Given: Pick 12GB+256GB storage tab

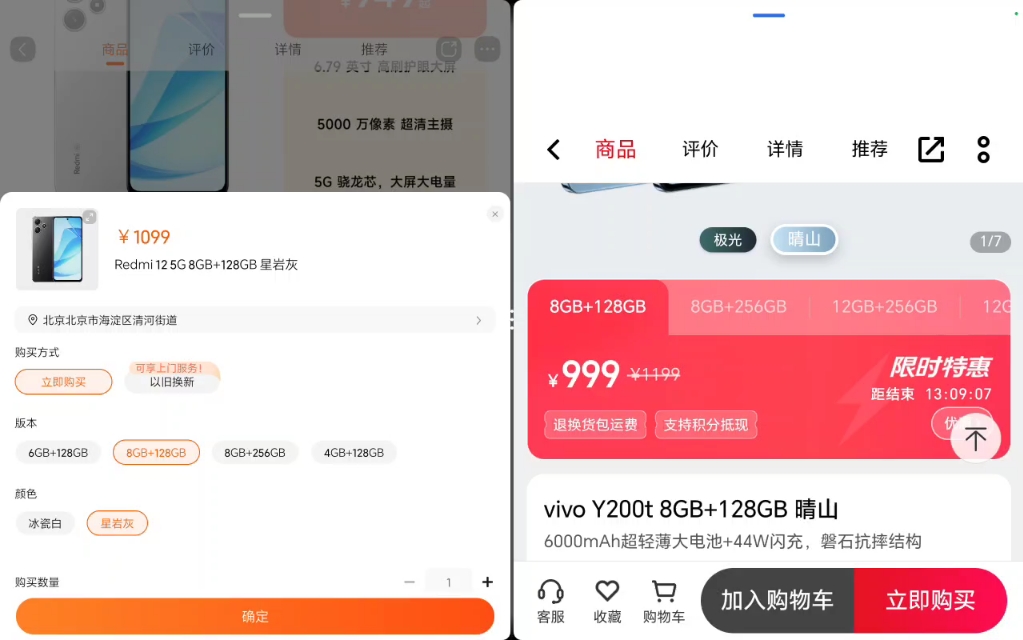Looking at the screenshot, I should click(884, 306).
